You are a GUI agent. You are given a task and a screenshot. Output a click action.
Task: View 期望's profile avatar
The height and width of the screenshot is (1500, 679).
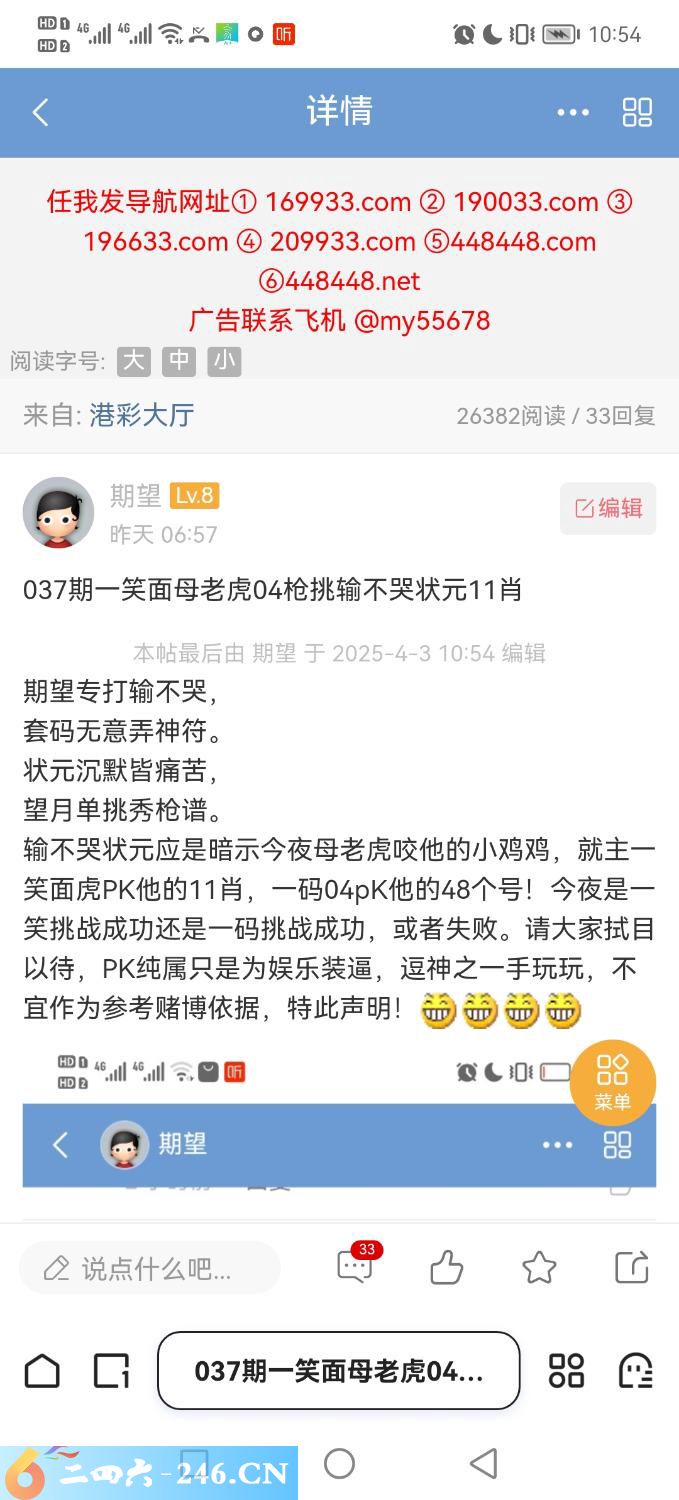[58, 512]
